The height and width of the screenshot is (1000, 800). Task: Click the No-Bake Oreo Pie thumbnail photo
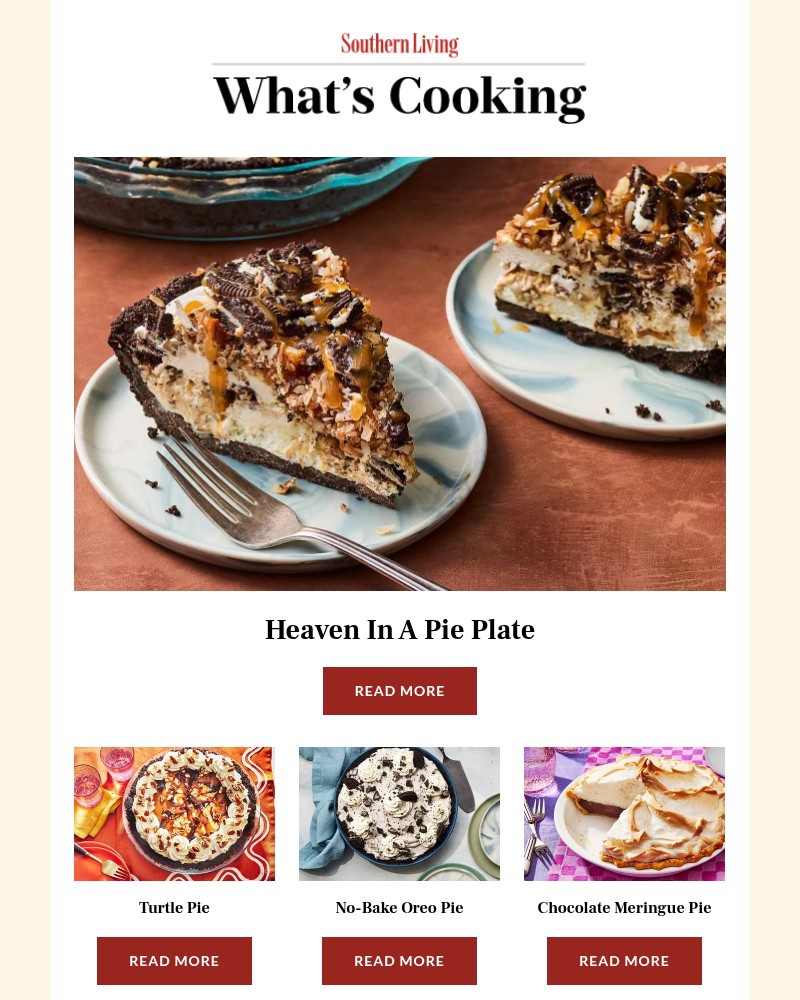(x=399, y=813)
